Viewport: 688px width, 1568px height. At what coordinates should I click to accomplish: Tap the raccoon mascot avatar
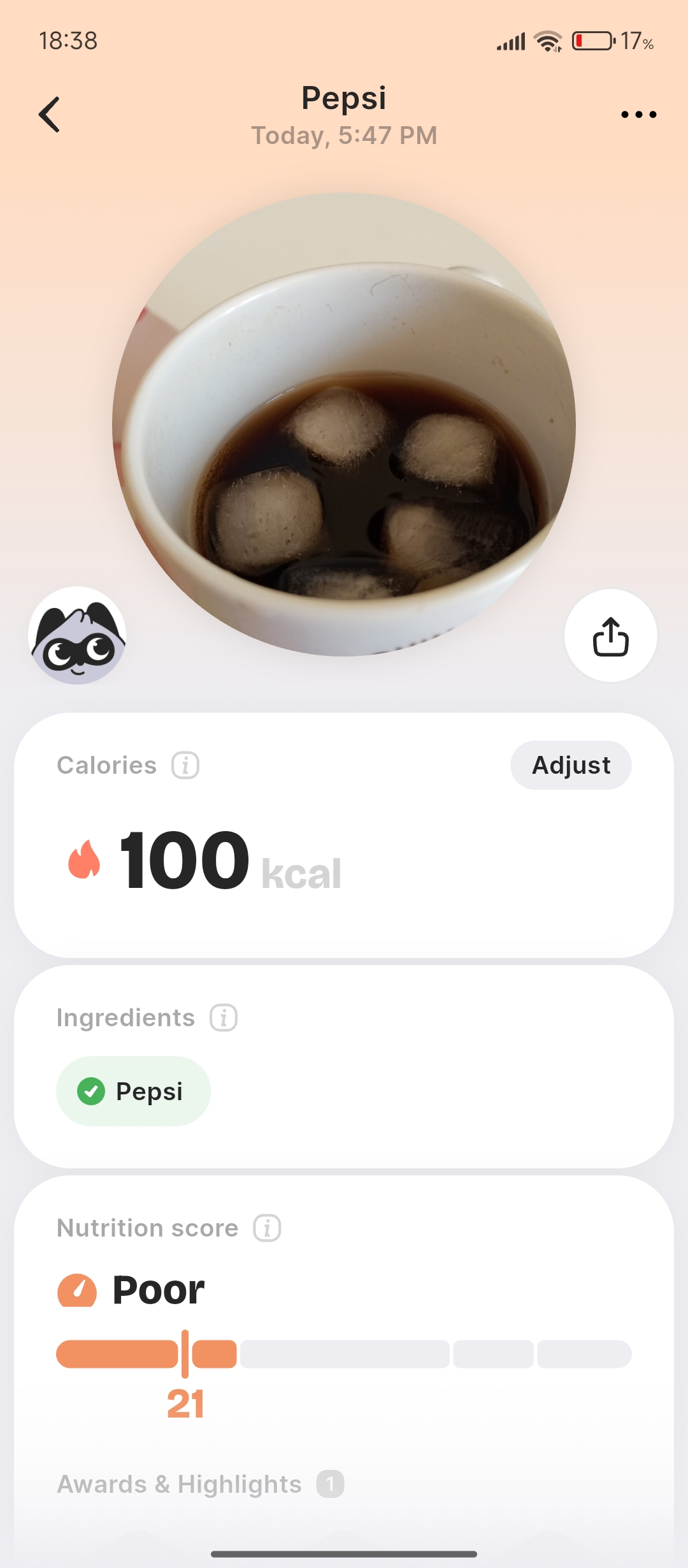[77, 635]
